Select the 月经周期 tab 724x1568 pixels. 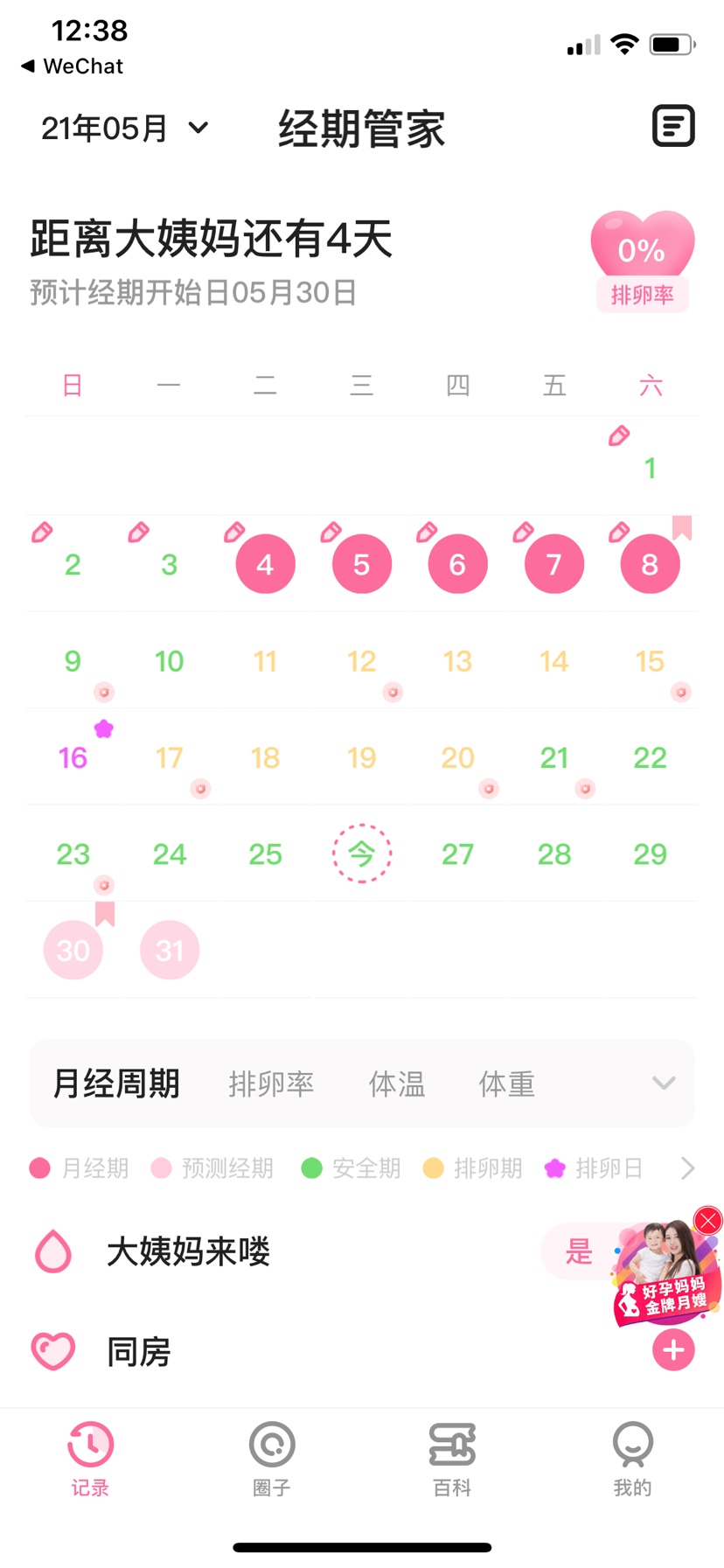[x=116, y=1084]
